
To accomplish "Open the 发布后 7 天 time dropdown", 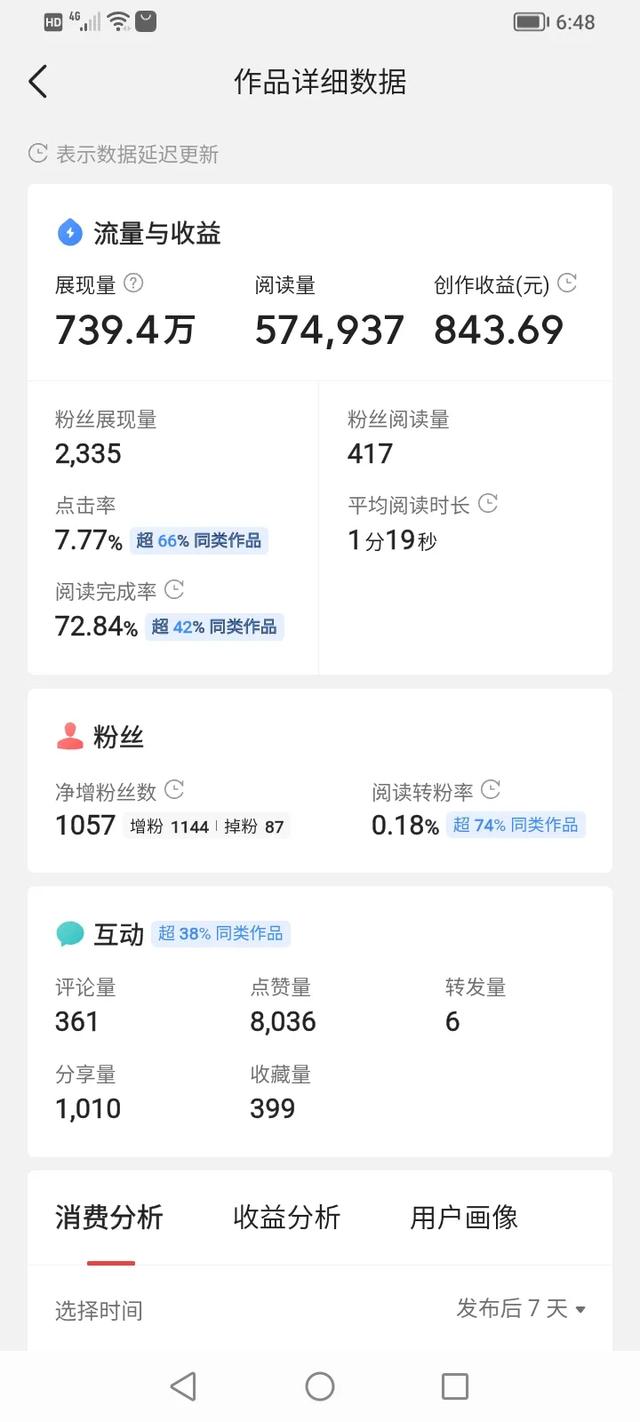I will [x=521, y=1308].
